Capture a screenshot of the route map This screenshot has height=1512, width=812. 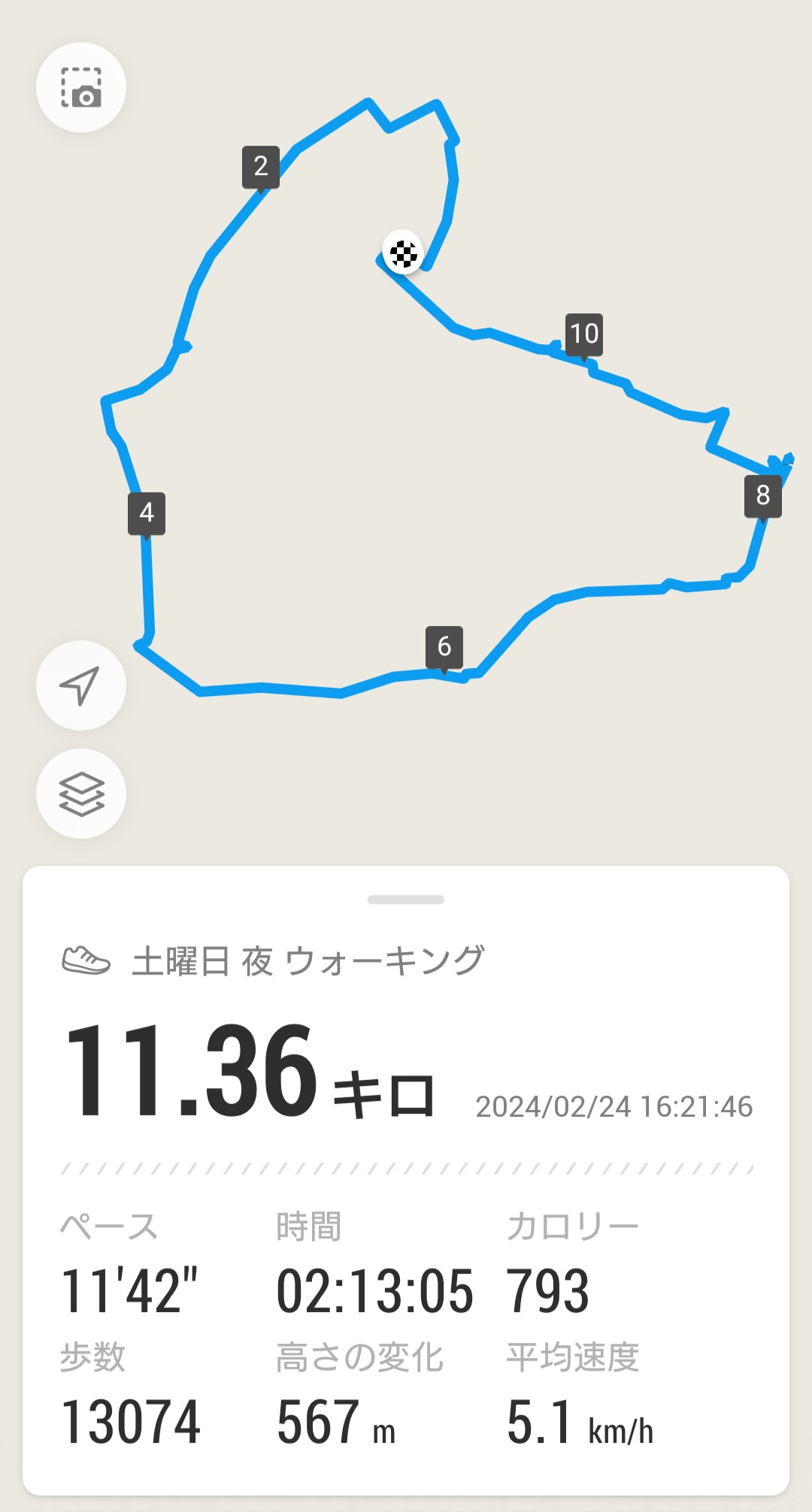81,88
